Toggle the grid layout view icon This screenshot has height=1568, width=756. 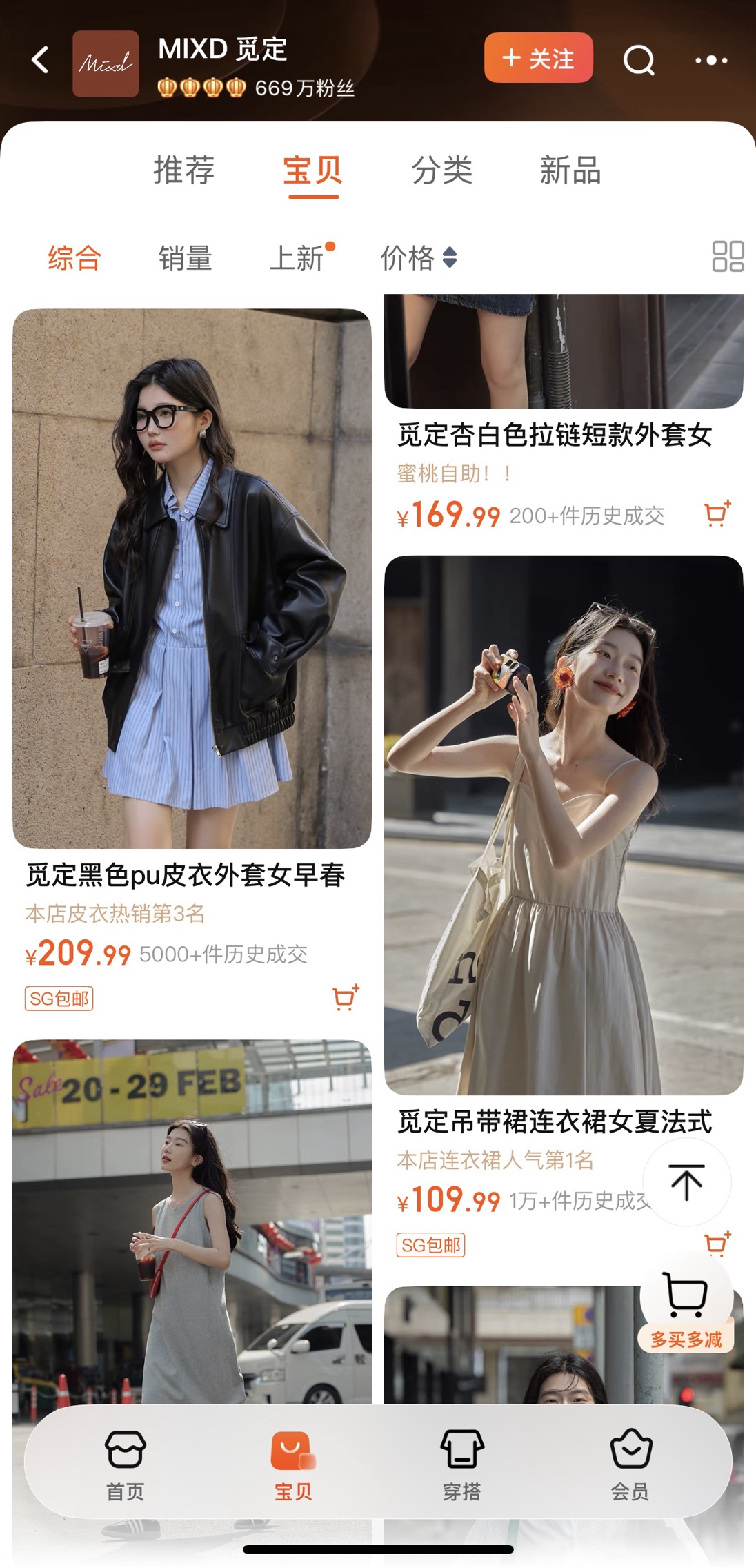(728, 256)
